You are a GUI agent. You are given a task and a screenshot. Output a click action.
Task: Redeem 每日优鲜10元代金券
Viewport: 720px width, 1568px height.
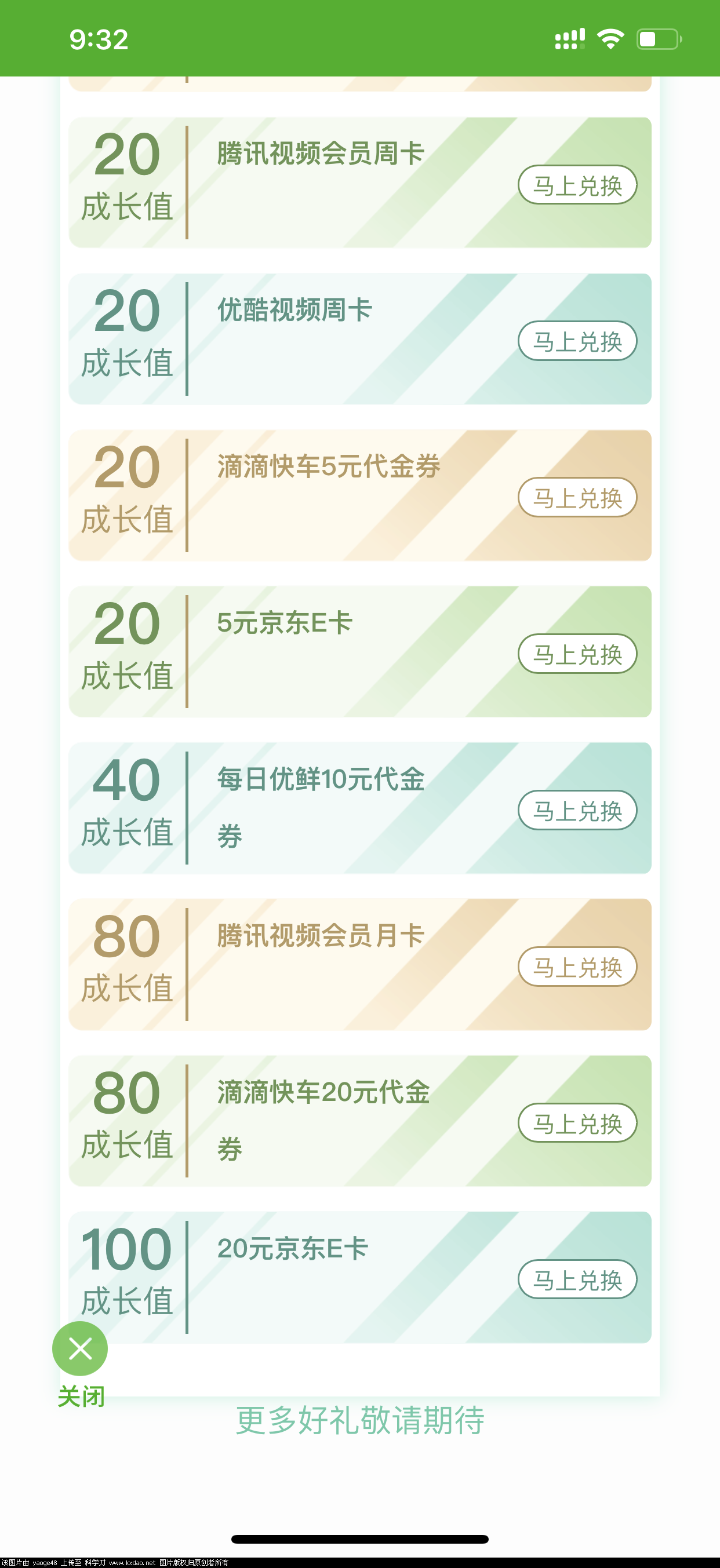click(x=577, y=810)
